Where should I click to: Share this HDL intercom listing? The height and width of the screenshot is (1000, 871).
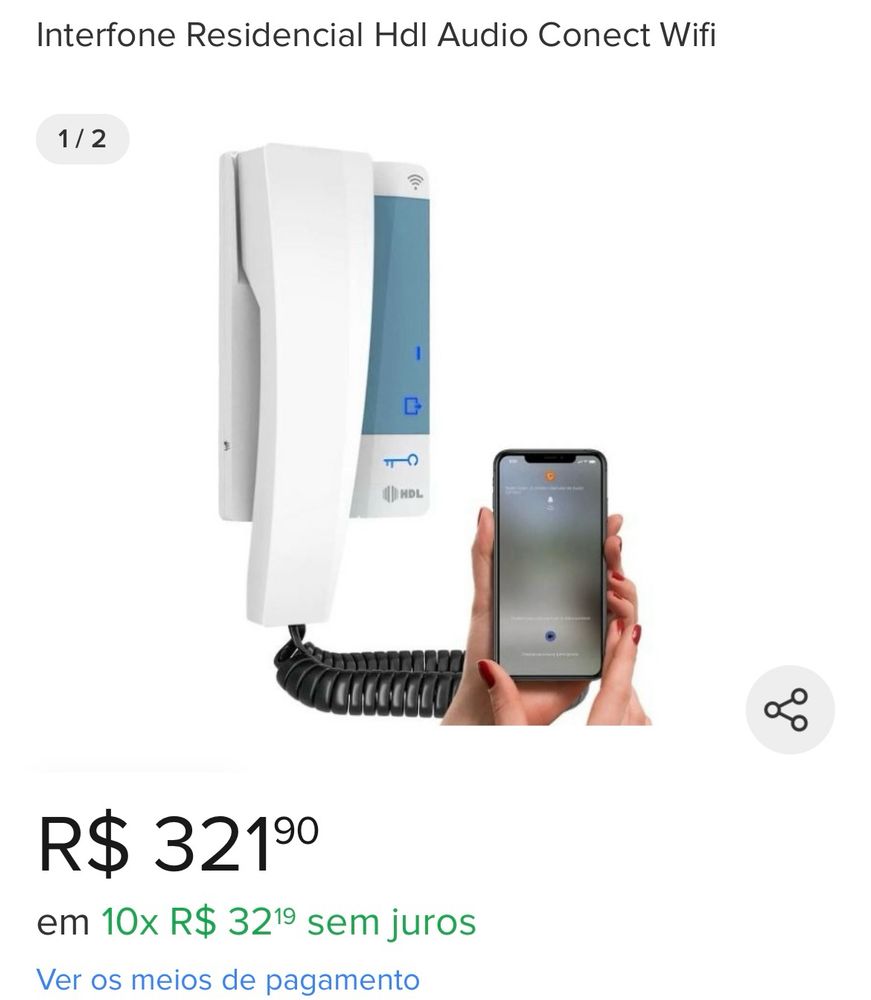789,709
